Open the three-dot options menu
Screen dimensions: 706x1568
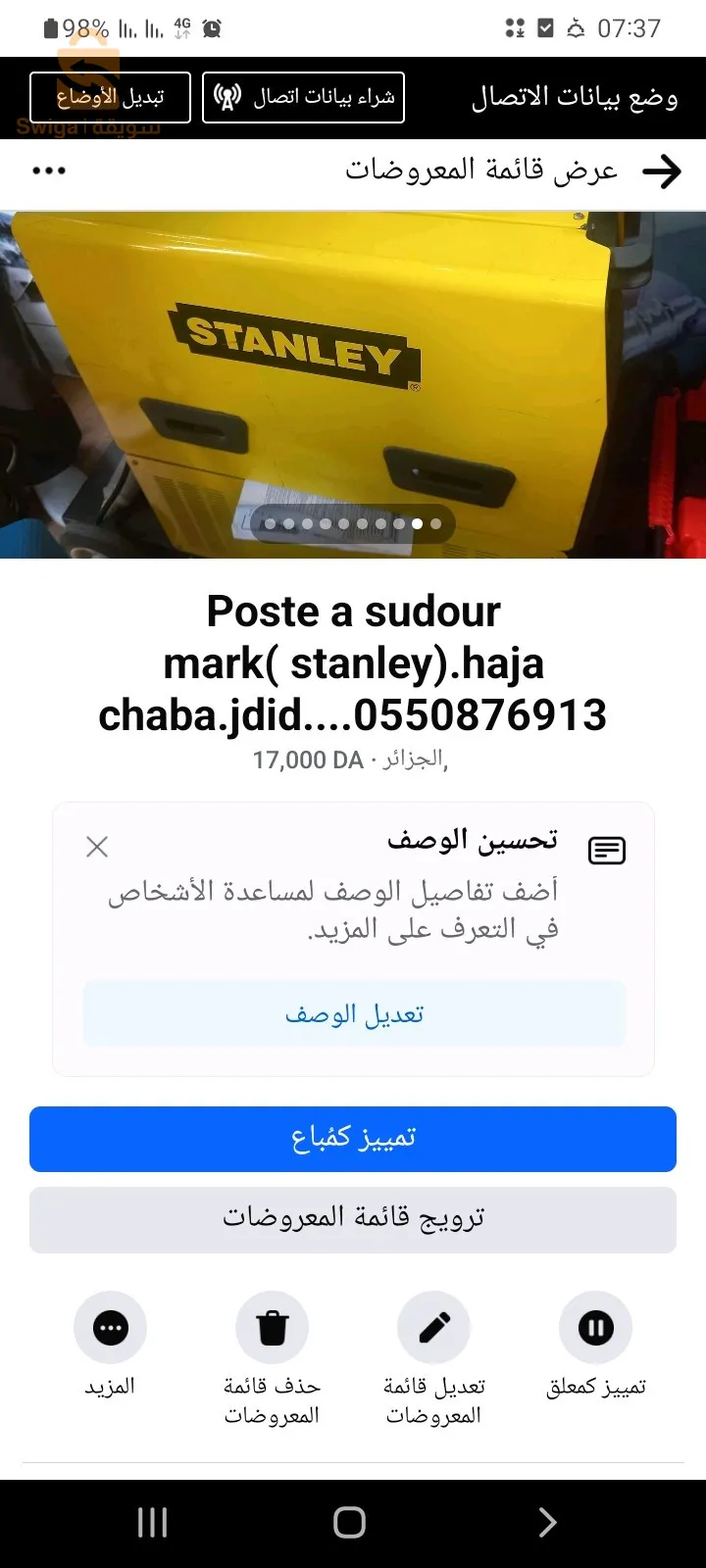[x=48, y=170]
